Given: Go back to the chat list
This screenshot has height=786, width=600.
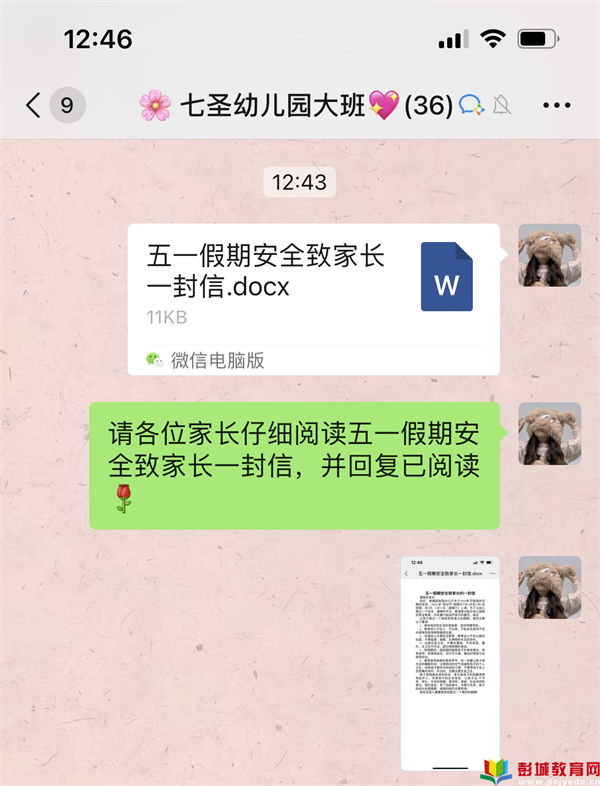Looking at the screenshot, I should [x=35, y=105].
